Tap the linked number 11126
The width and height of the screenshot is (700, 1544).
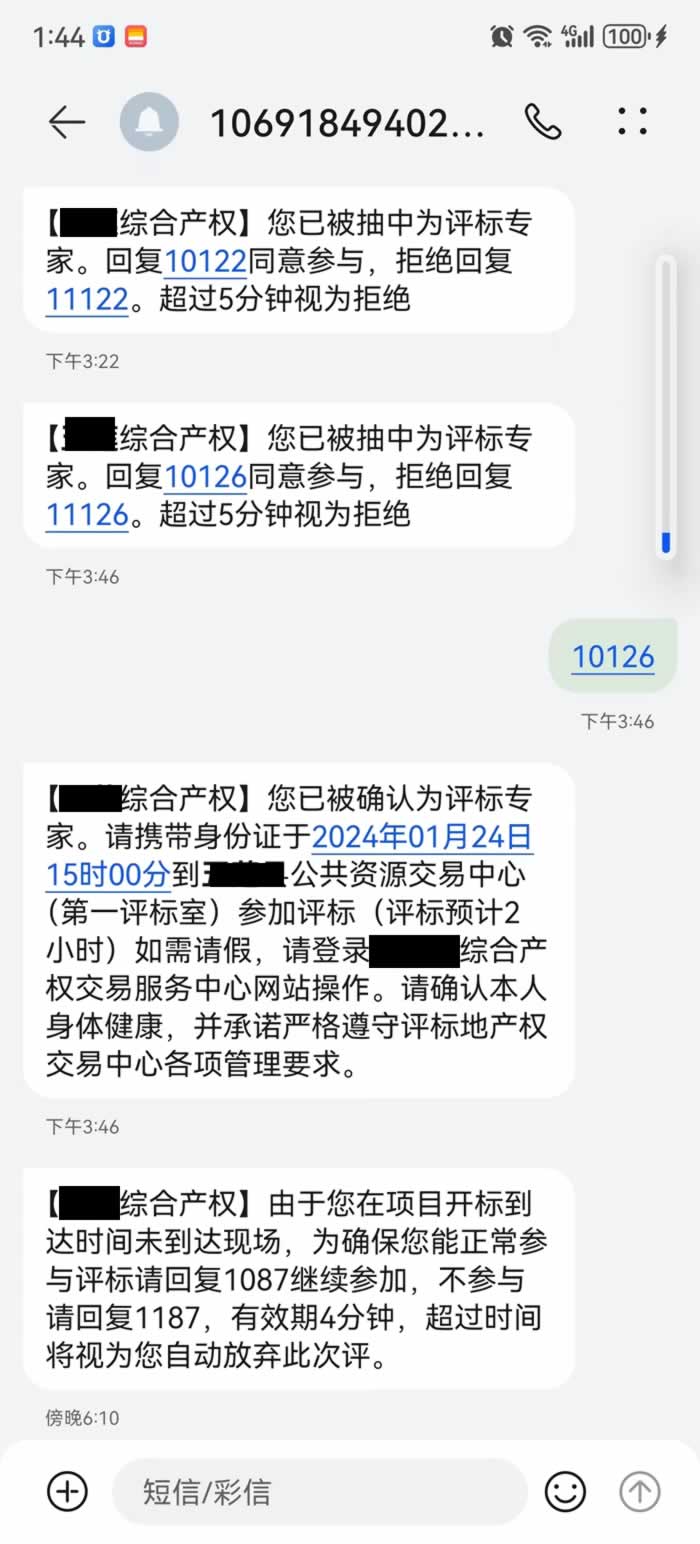pyautogui.click(x=87, y=514)
